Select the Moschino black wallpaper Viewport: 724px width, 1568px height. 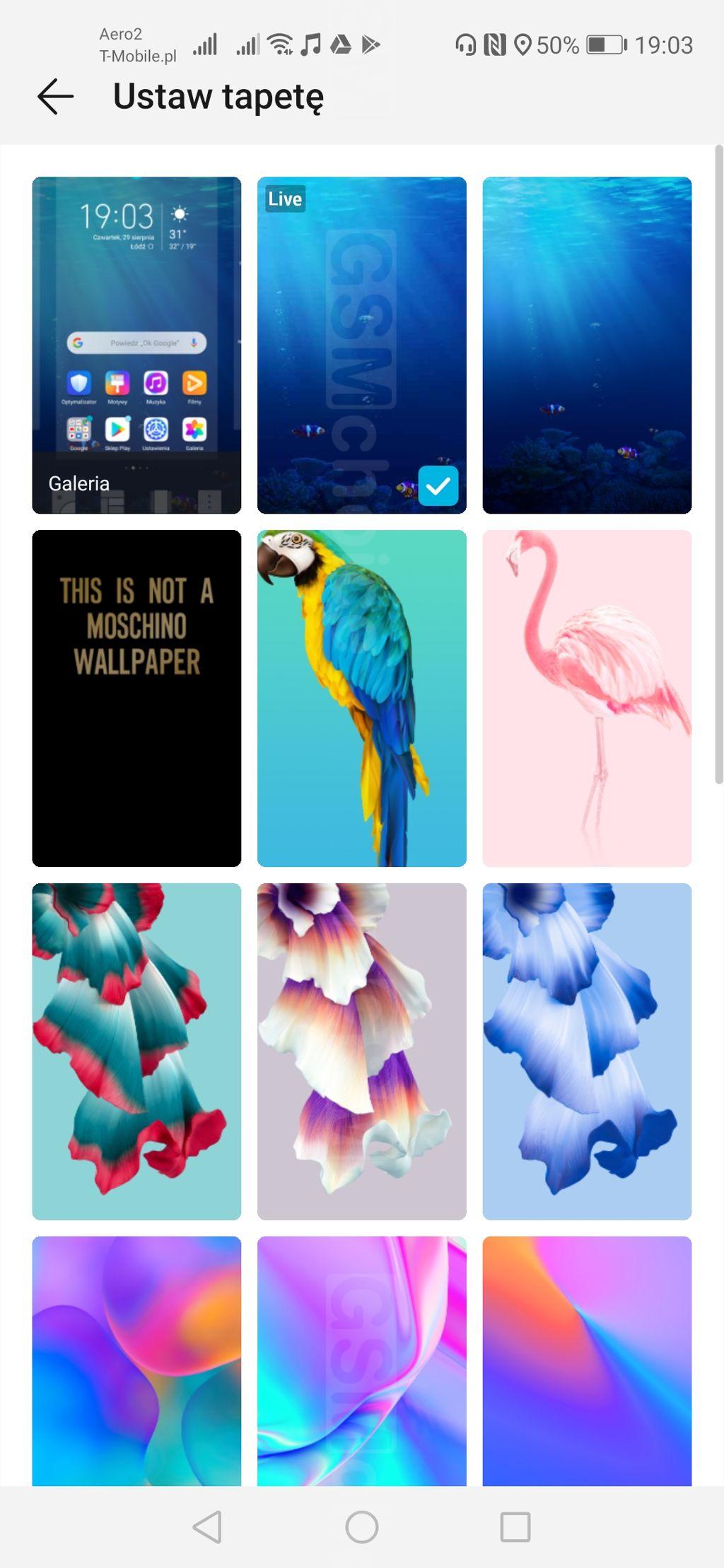[136, 698]
